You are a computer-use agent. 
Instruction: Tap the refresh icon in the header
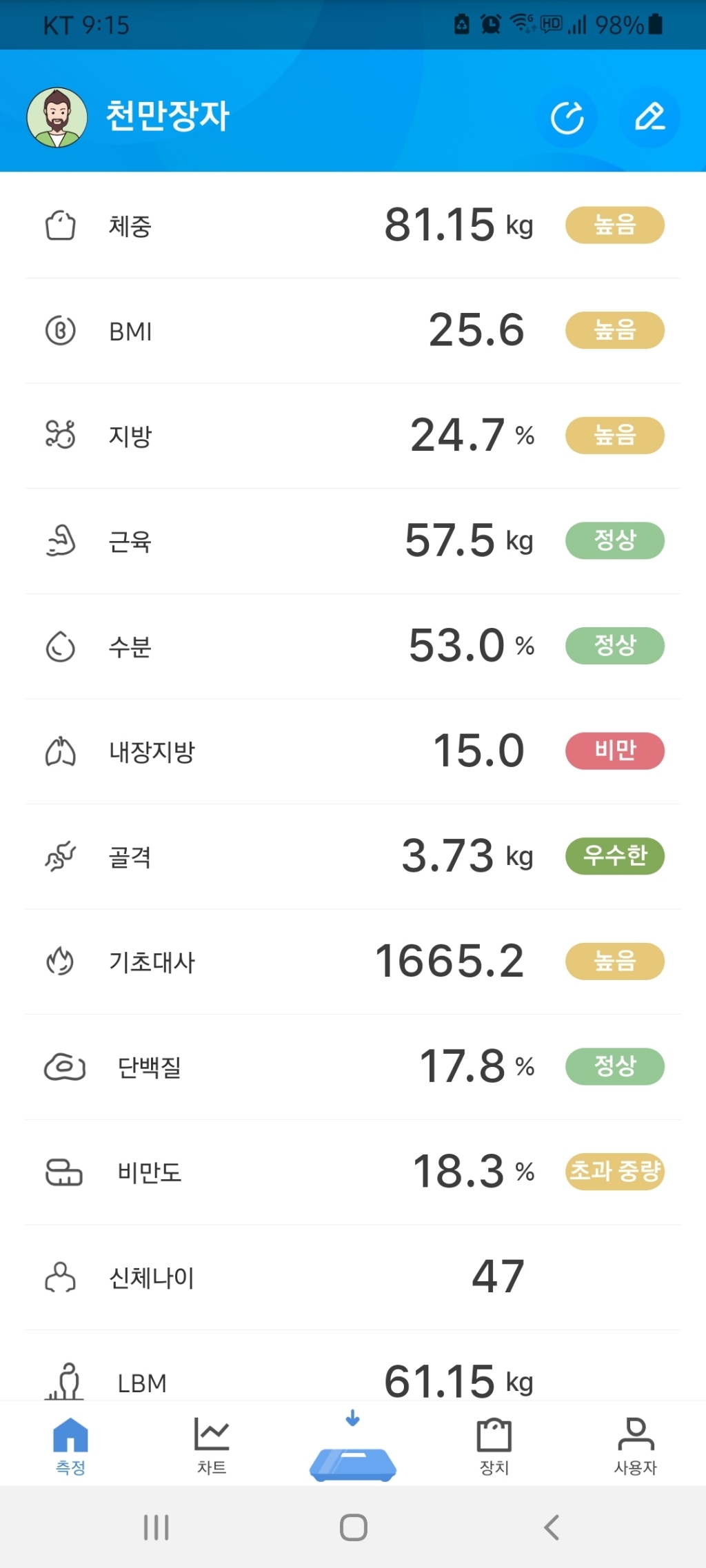(x=567, y=118)
